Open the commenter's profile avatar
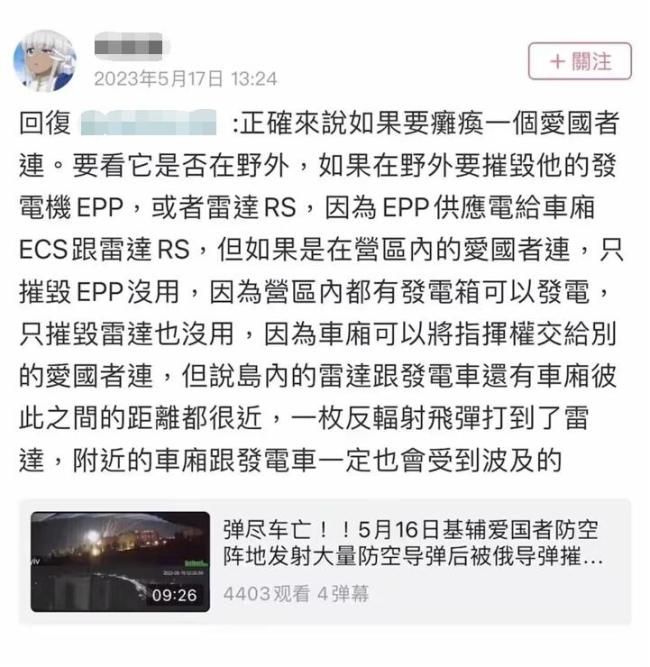The image size is (650, 667). coord(45,59)
